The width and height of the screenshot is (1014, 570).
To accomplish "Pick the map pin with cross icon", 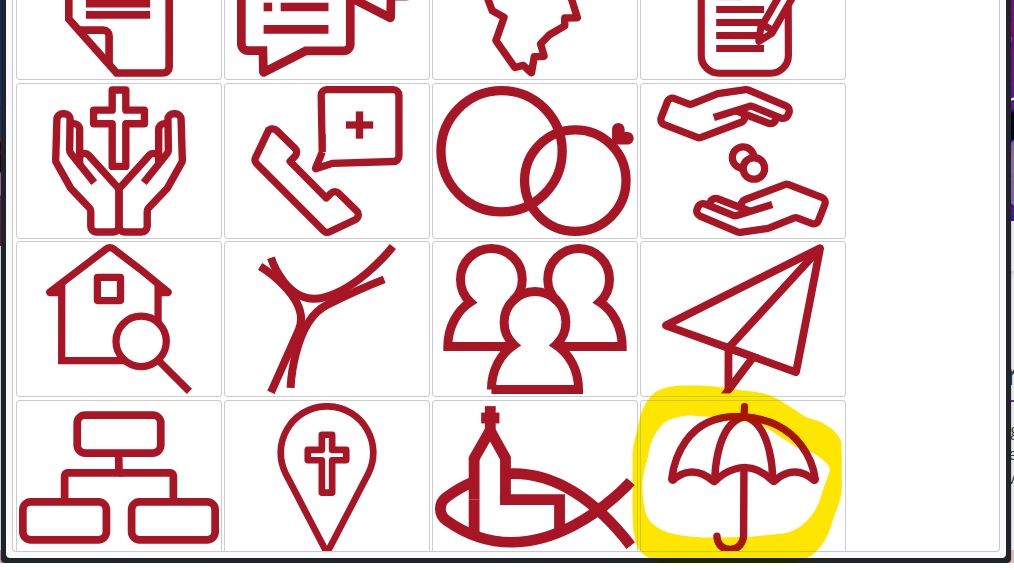I will [x=327, y=476].
